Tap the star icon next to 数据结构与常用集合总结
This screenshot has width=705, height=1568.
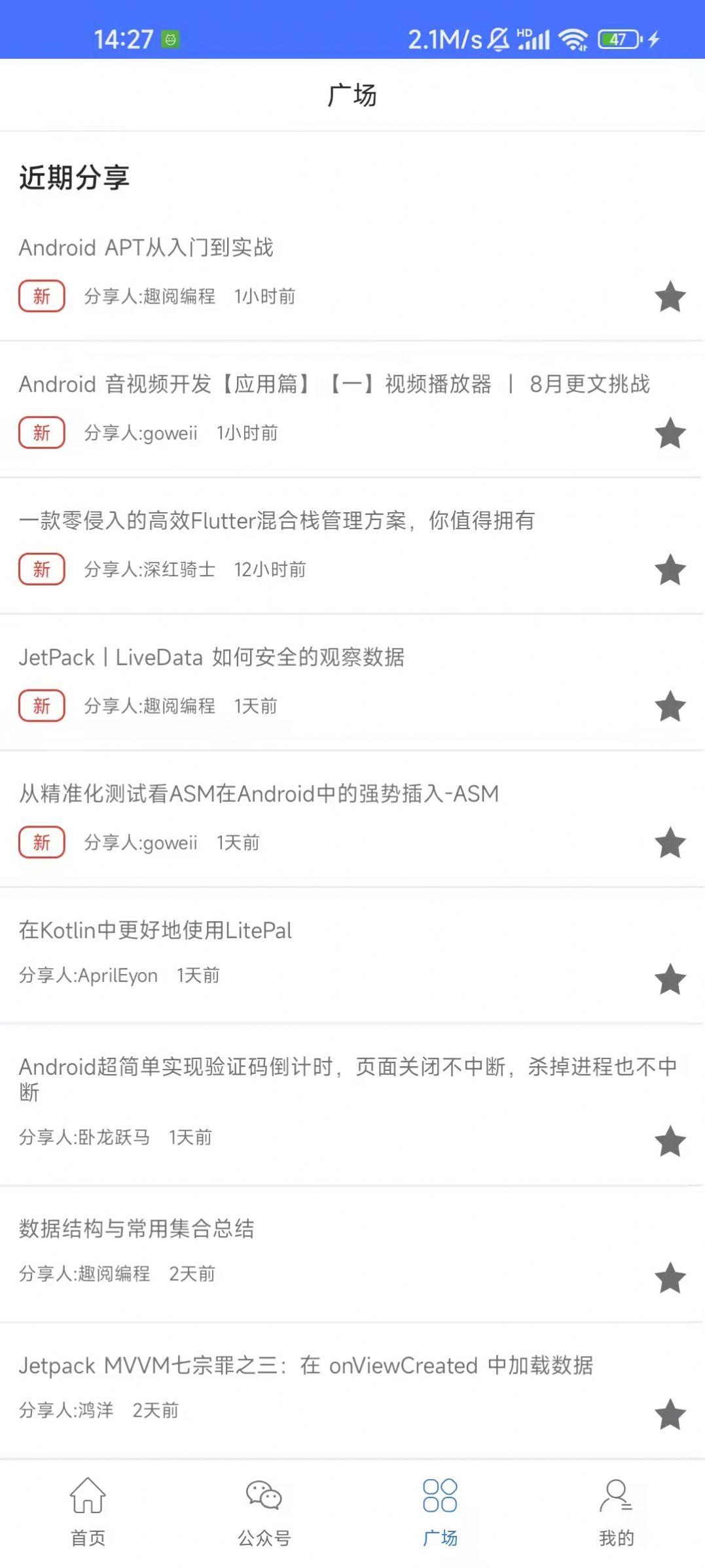pyautogui.click(x=670, y=1278)
